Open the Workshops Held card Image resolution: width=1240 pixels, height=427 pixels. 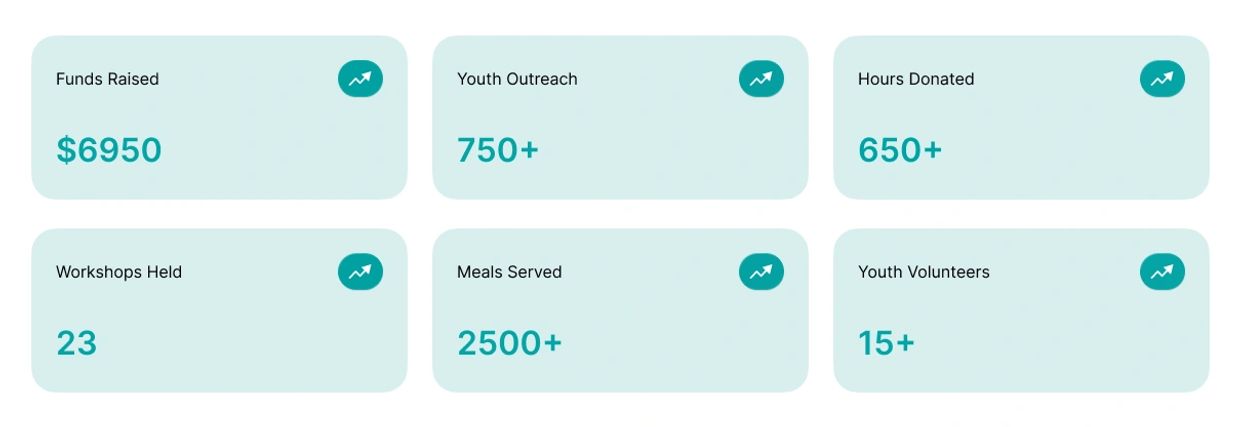click(x=219, y=310)
